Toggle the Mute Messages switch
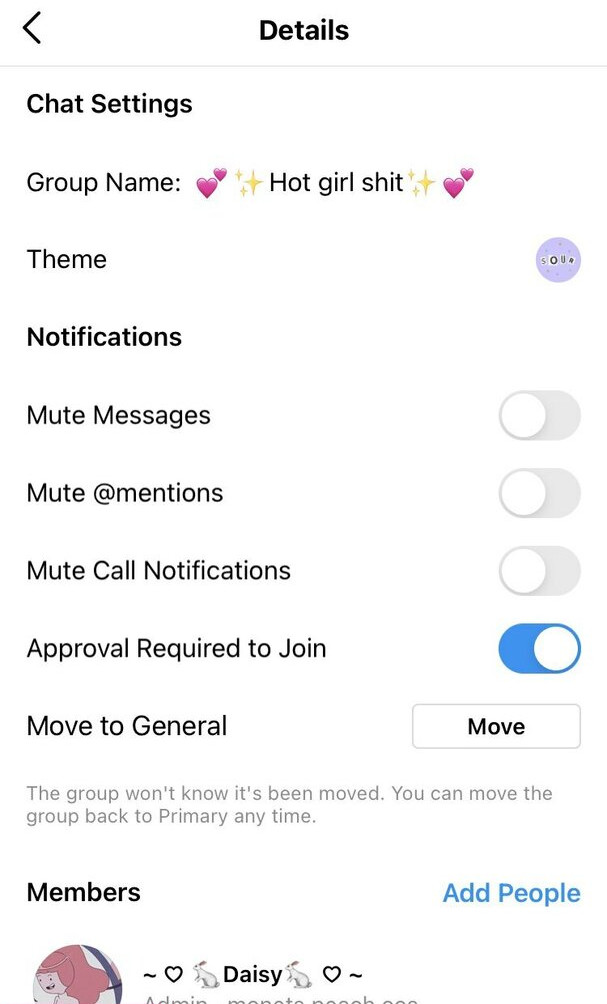 click(x=540, y=416)
